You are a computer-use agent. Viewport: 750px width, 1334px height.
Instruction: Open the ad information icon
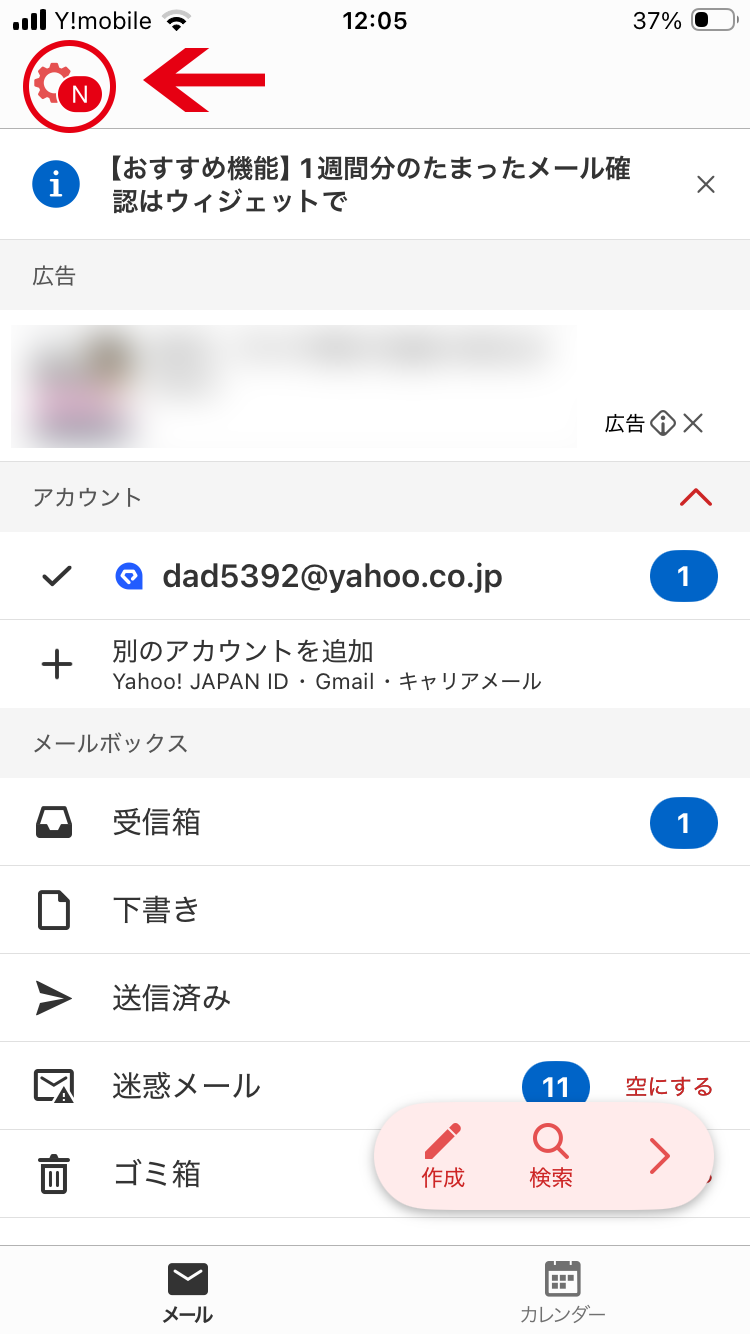tap(662, 423)
